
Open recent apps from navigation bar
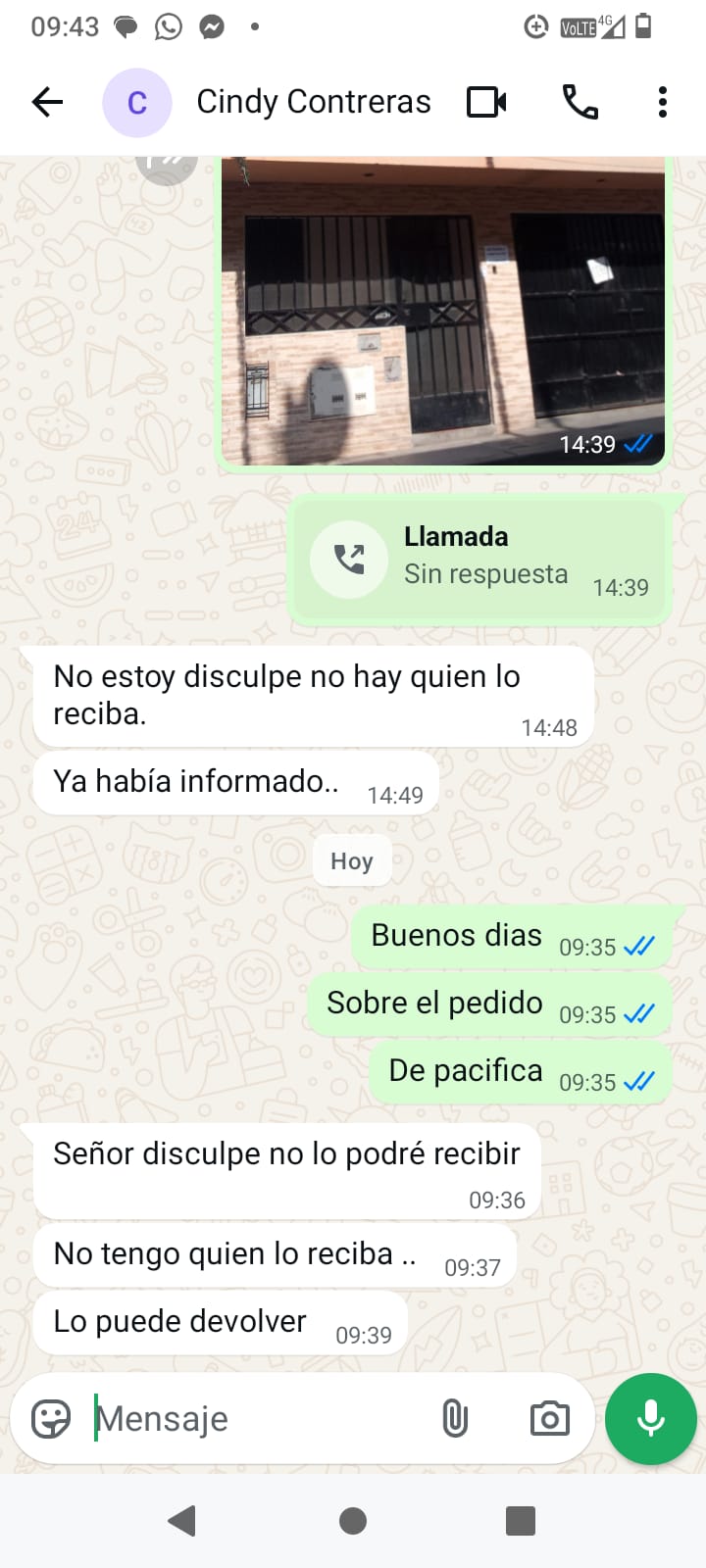pos(521,1521)
